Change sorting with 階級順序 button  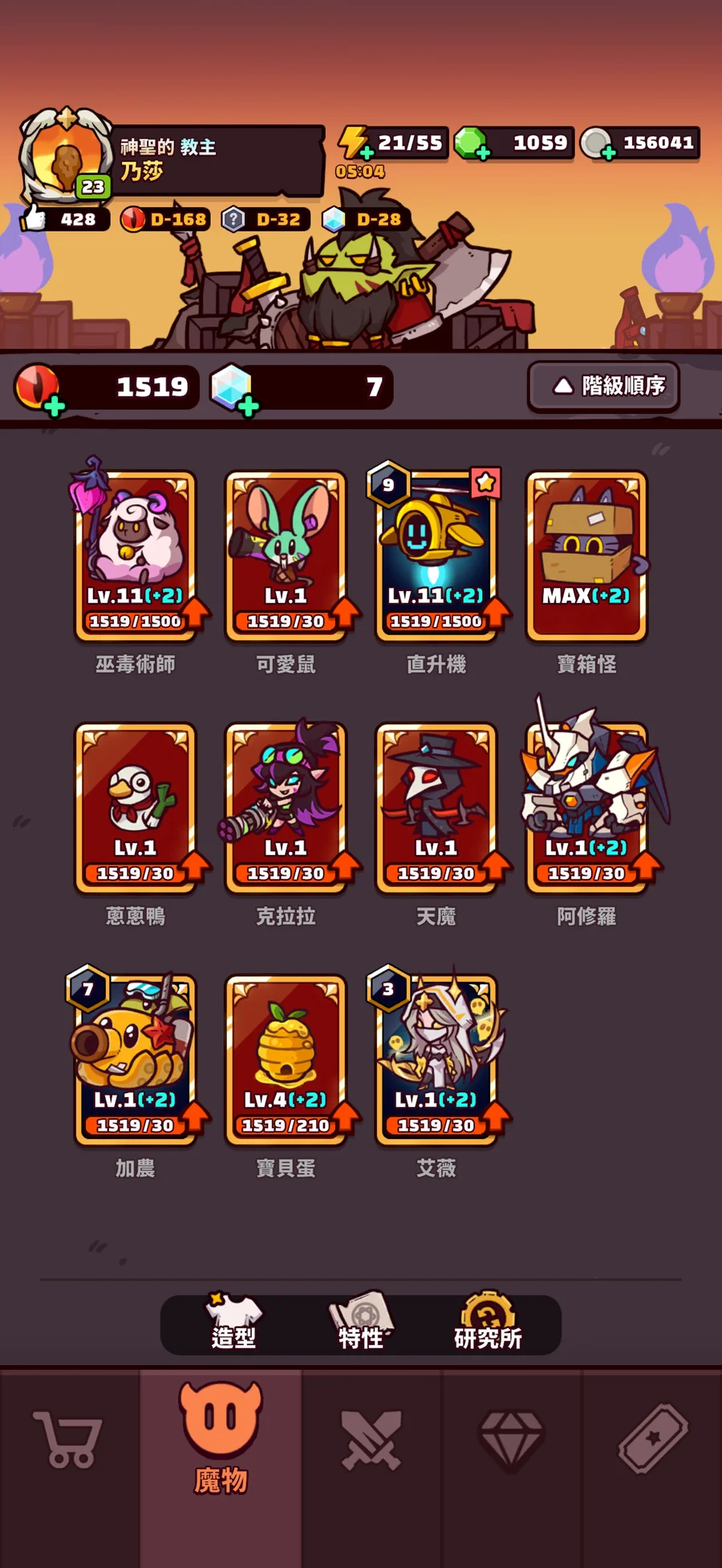(603, 387)
